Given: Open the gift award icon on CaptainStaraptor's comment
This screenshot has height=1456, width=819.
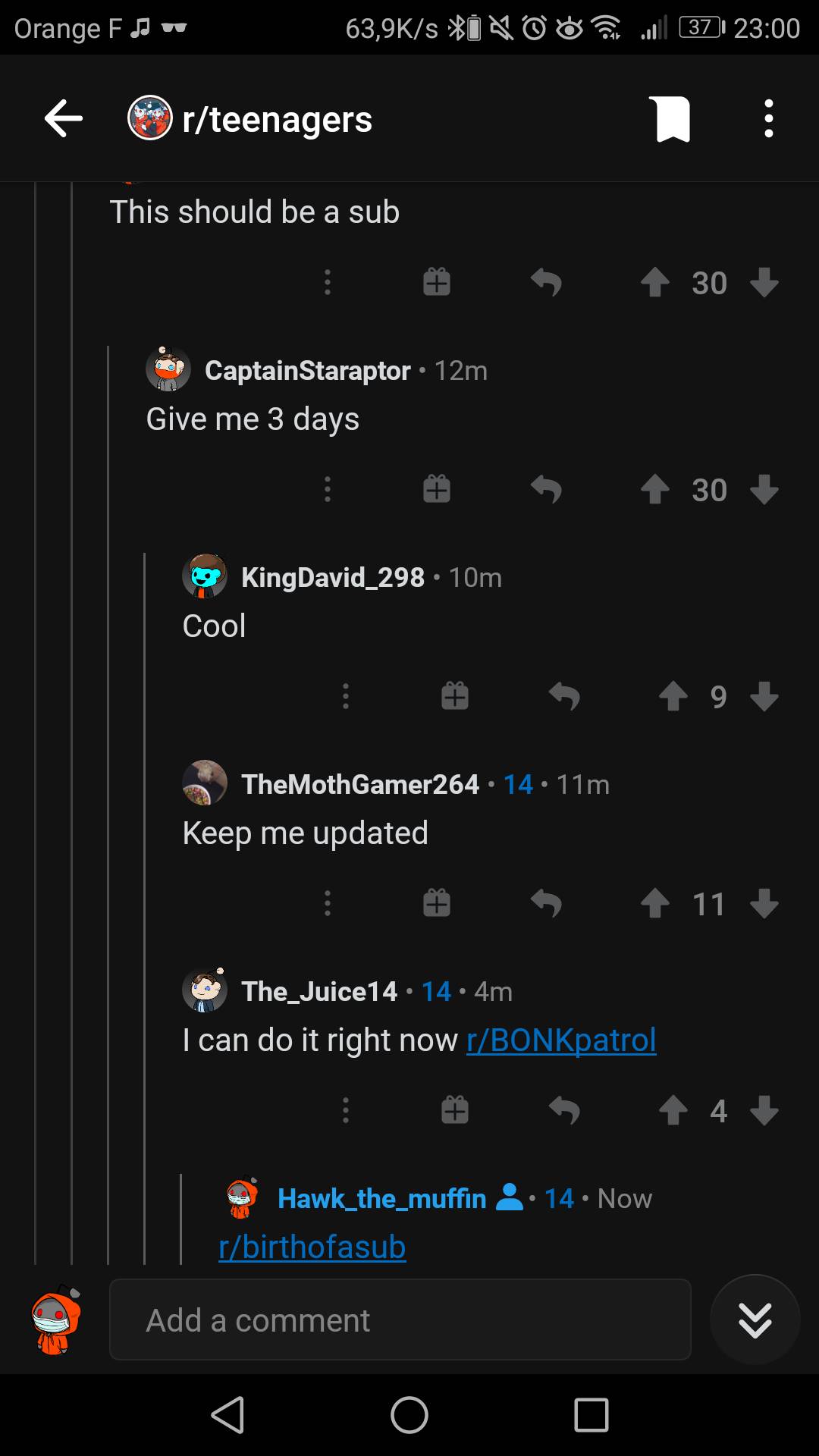Looking at the screenshot, I should point(437,489).
